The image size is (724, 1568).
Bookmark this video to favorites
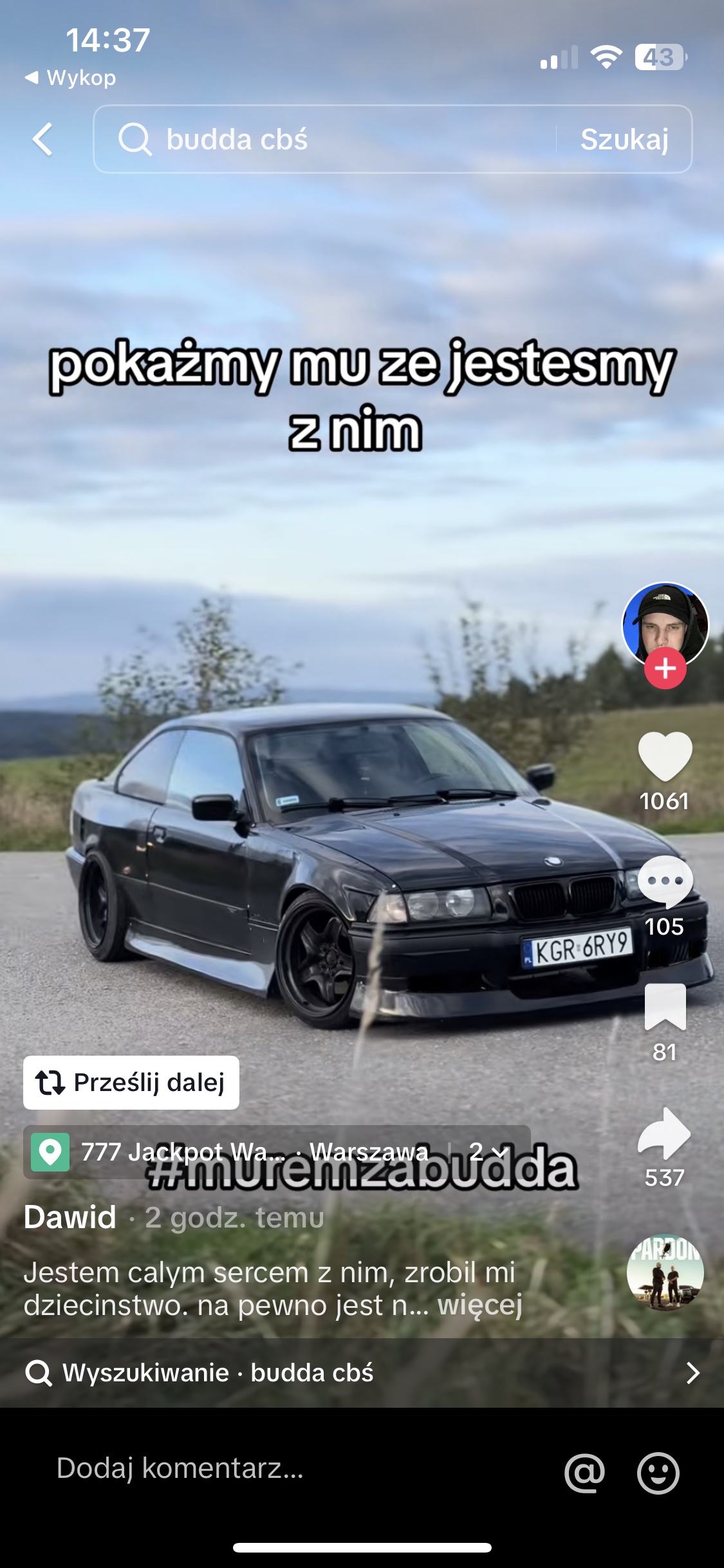click(665, 1007)
